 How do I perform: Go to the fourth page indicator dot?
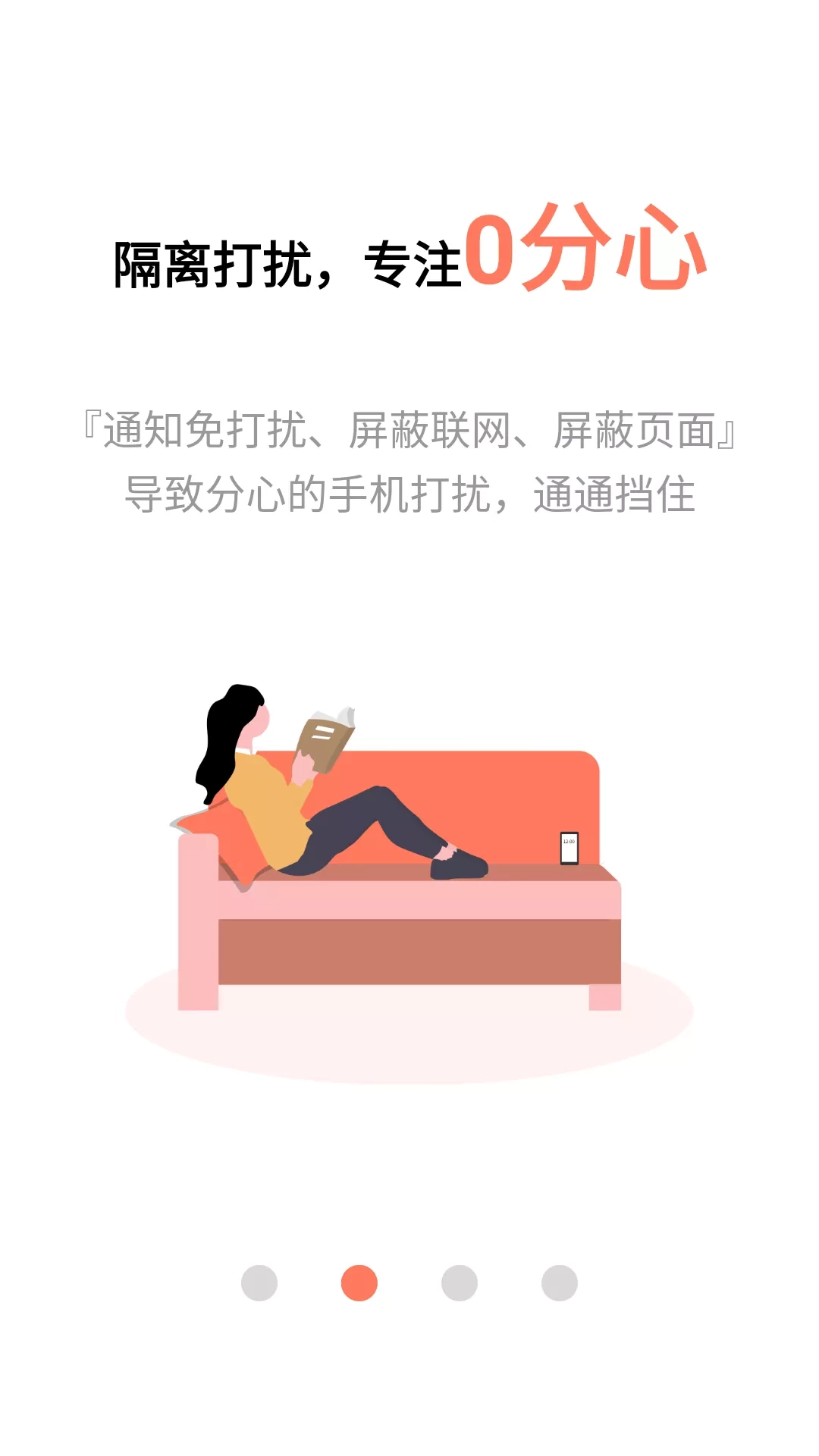point(560,1283)
